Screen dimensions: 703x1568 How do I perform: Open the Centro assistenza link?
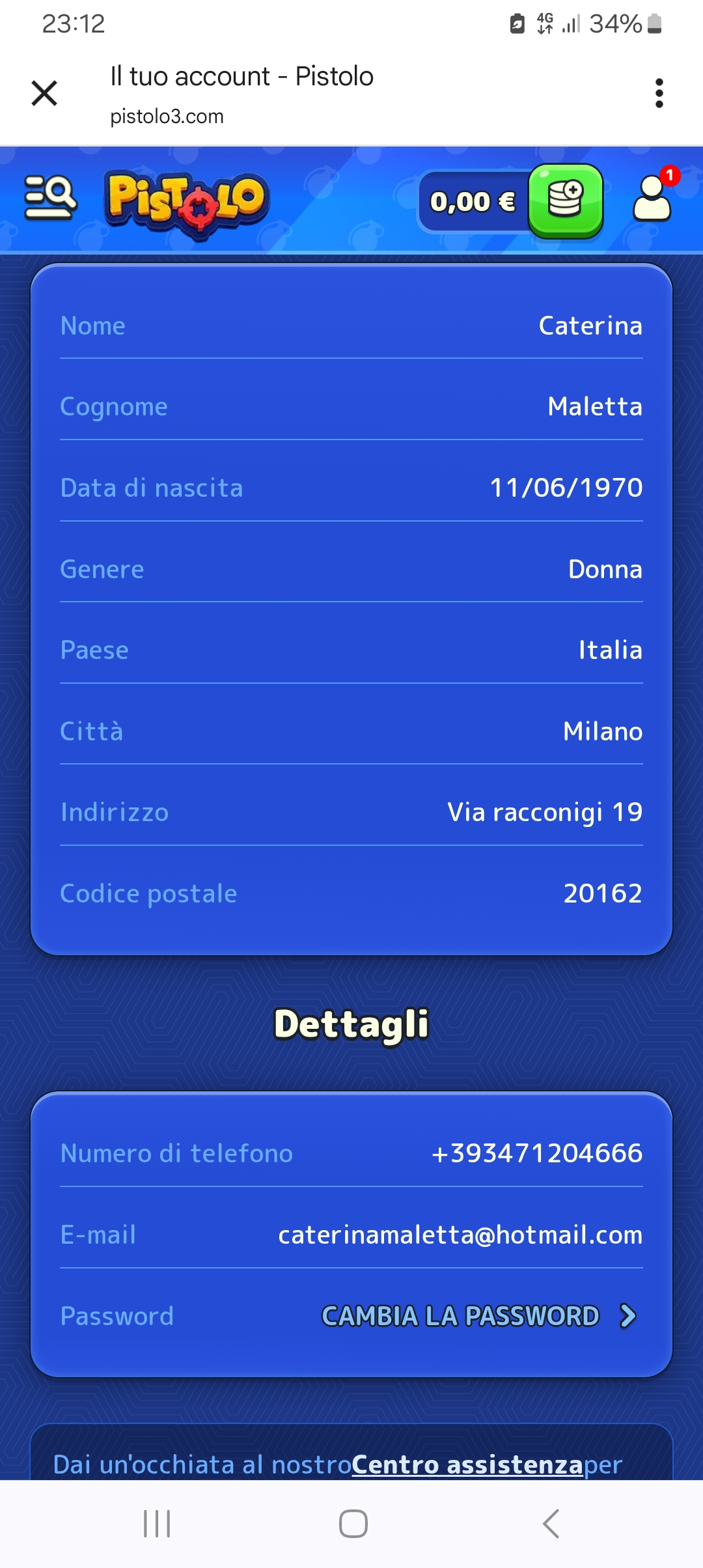(x=467, y=1464)
